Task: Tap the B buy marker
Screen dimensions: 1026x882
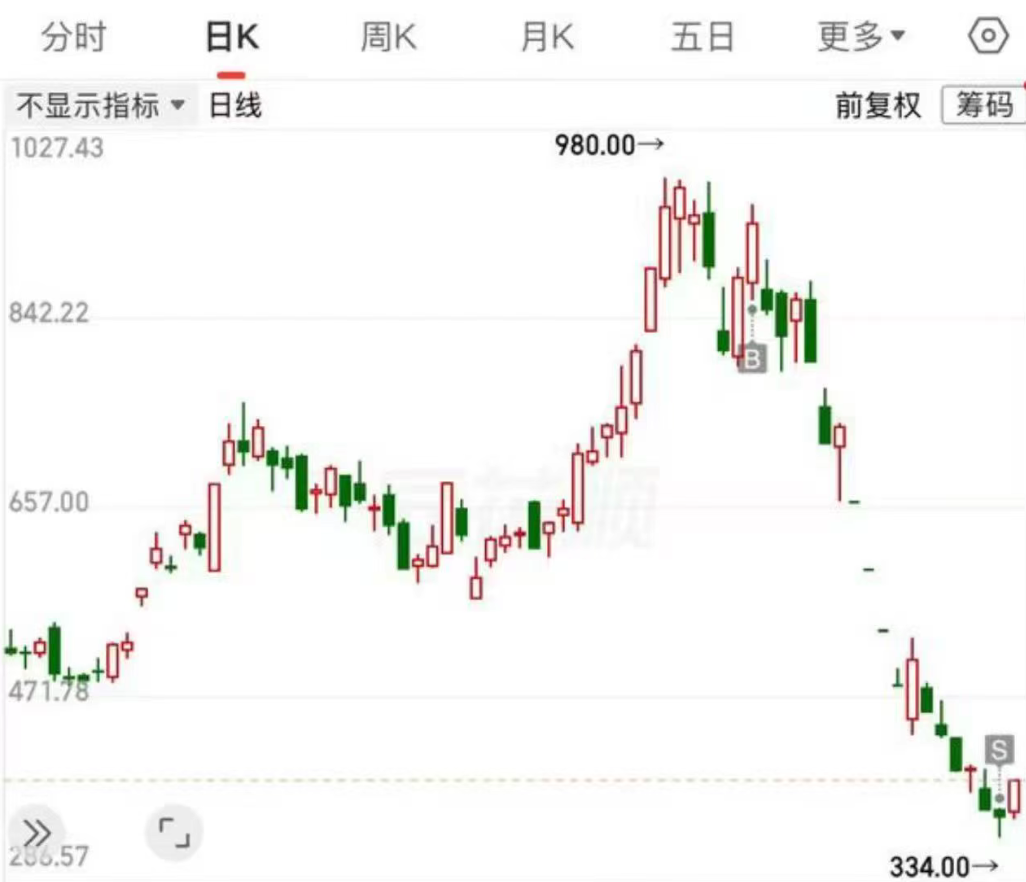Action: pos(752,359)
